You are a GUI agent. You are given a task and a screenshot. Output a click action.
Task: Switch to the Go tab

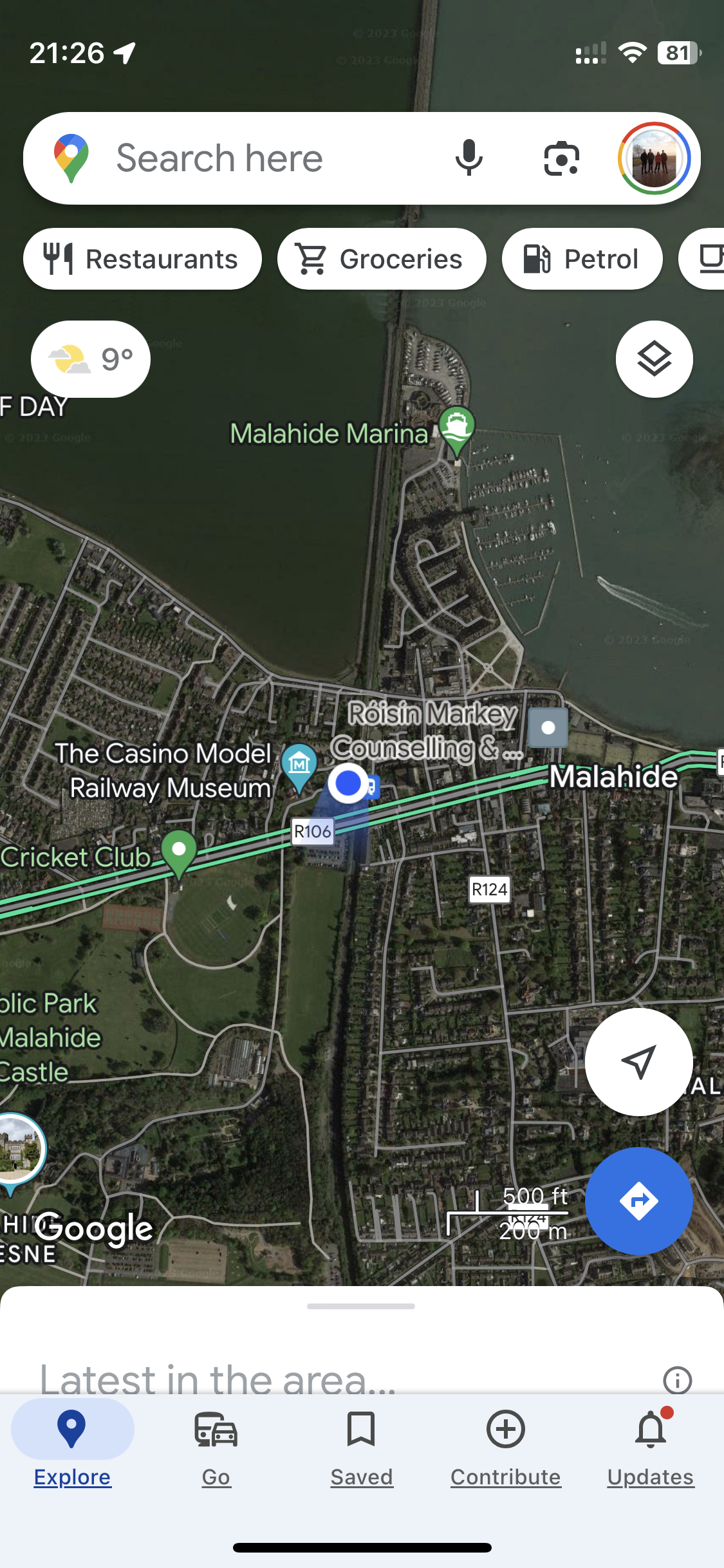click(x=216, y=1446)
